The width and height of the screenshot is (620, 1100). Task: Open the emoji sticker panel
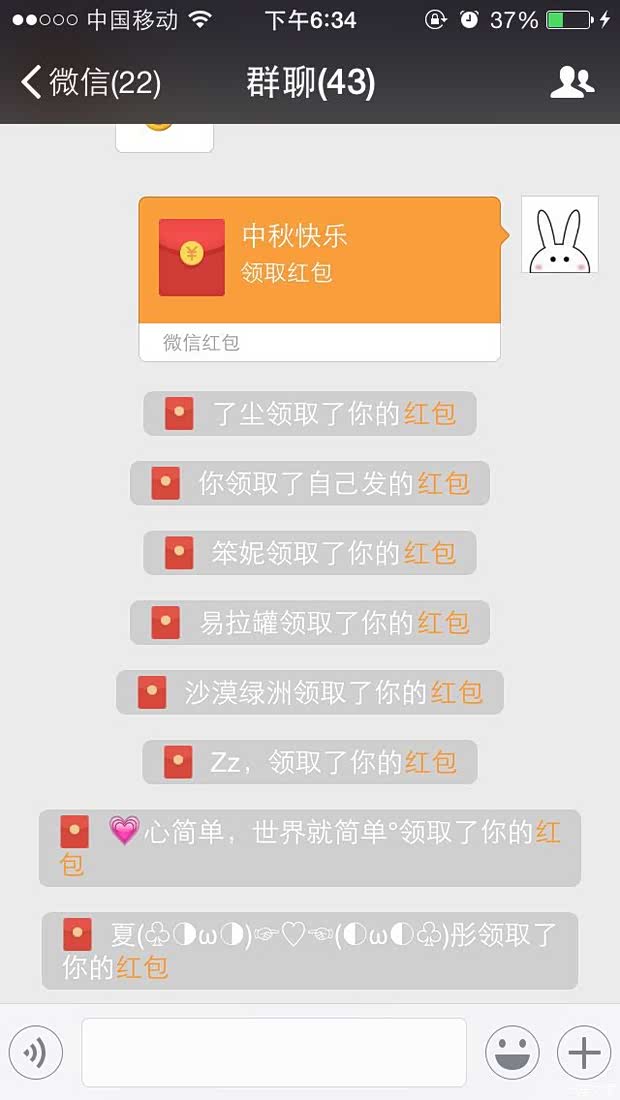pyautogui.click(x=512, y=1052)
